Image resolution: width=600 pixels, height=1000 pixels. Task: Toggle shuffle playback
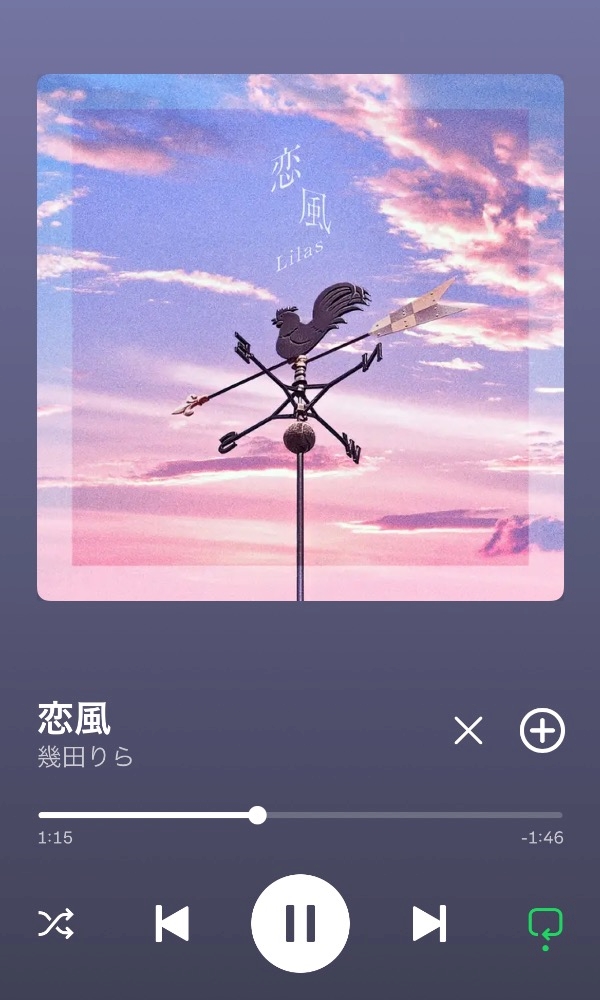pos(56,923)
